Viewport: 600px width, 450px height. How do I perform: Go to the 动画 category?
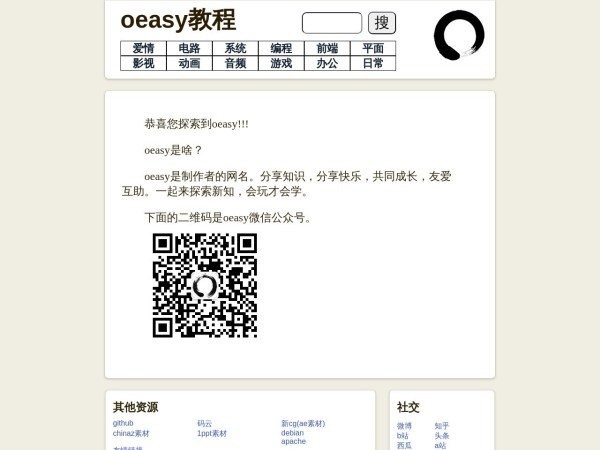point(189,63)
